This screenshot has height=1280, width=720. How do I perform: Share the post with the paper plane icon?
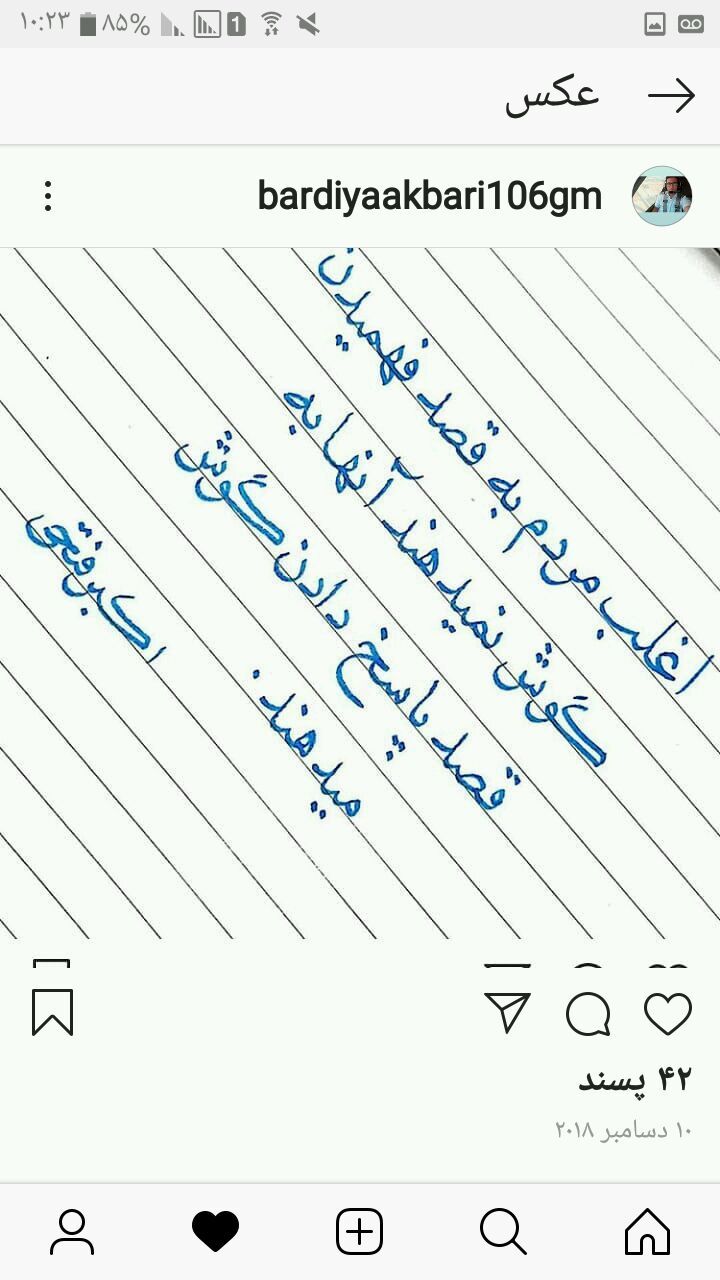[507, 1013]
